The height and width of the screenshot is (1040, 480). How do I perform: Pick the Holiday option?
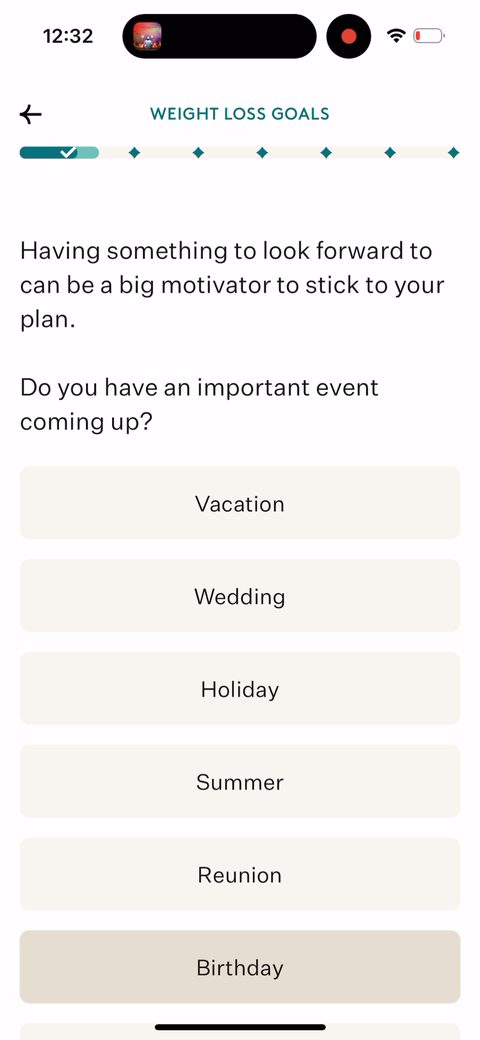coord(240,688)
